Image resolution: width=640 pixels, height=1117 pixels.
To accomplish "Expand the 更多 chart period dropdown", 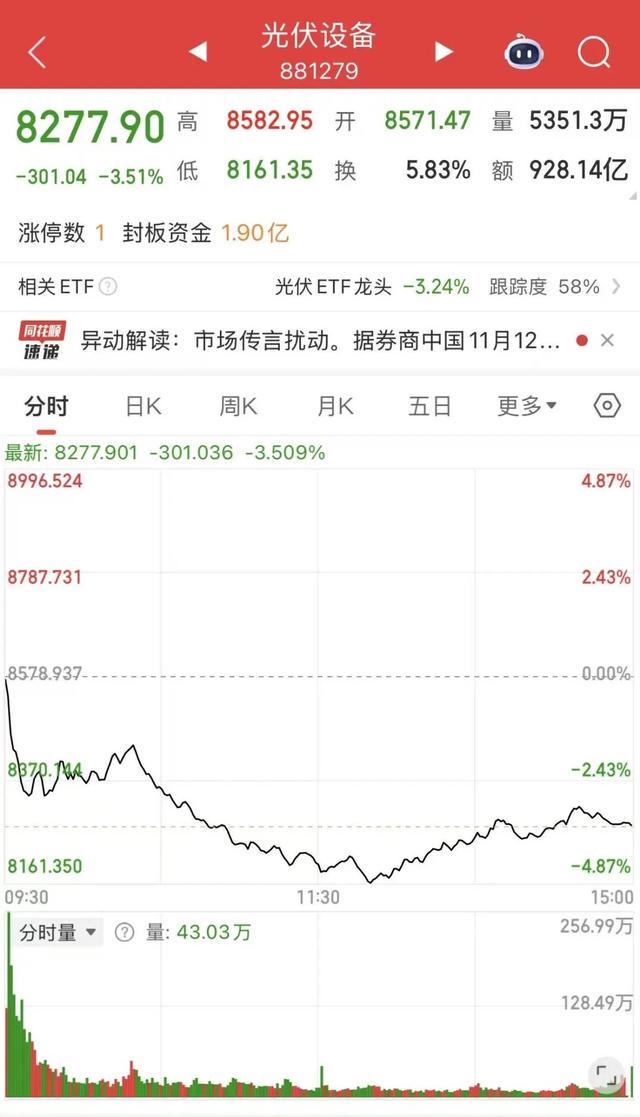I will (527, 406).
